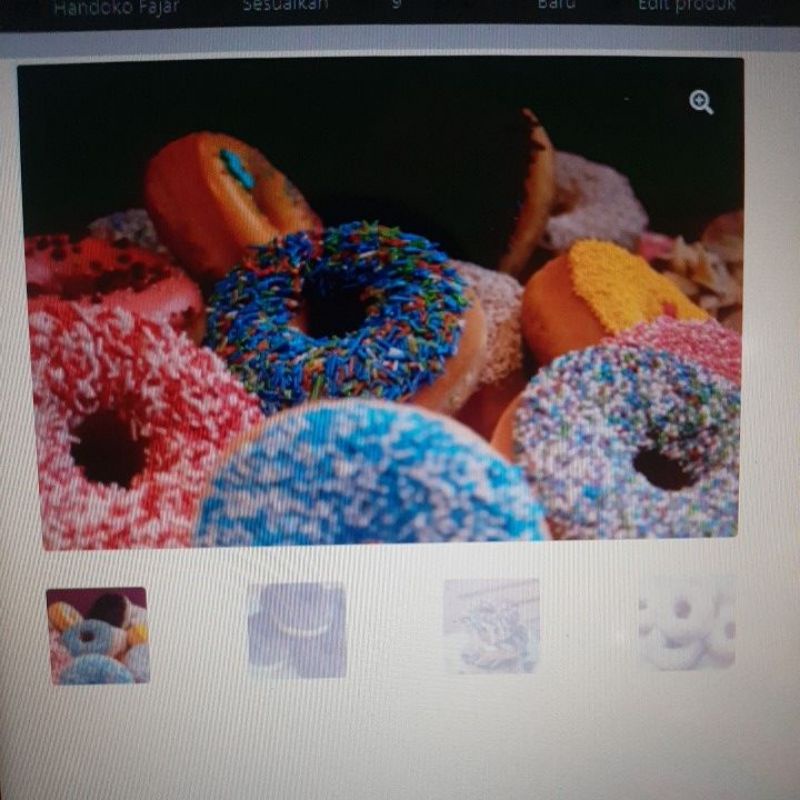The image size is (800, 800).
Task: Open the main donut product image
Action: 381,302
